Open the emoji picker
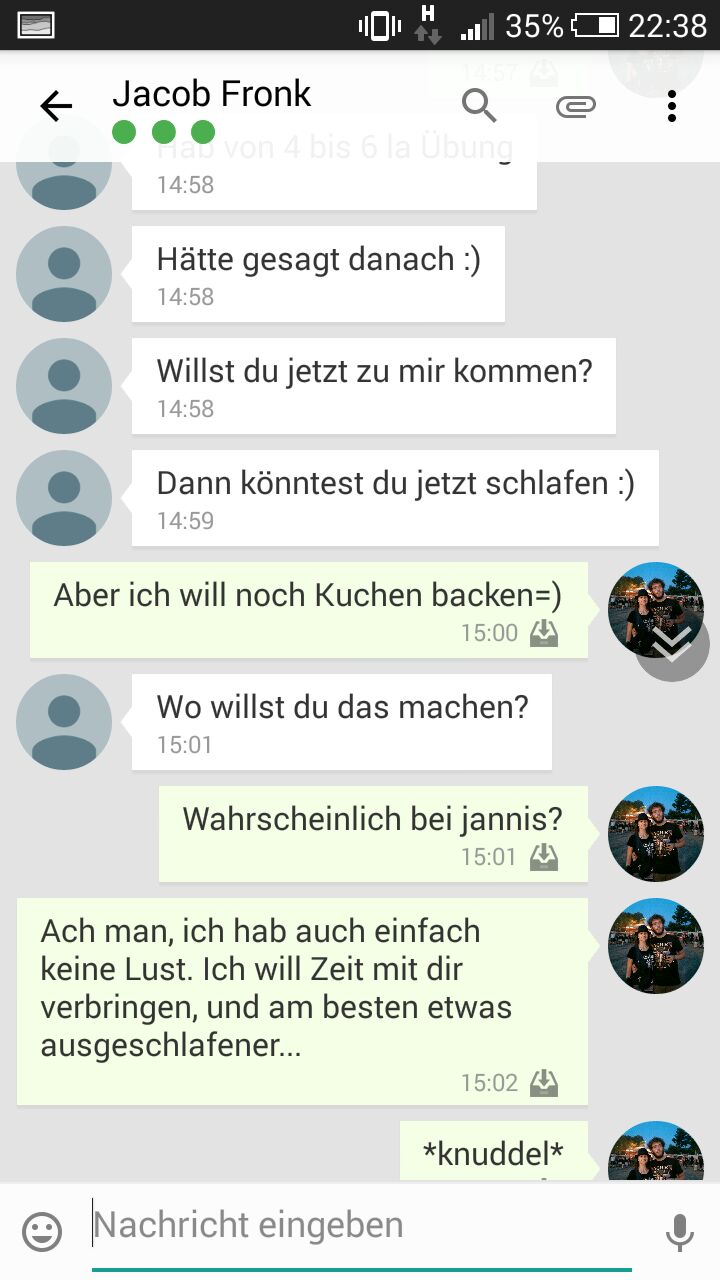This screenshot has width=720, height=1280. coord(42,1231)
